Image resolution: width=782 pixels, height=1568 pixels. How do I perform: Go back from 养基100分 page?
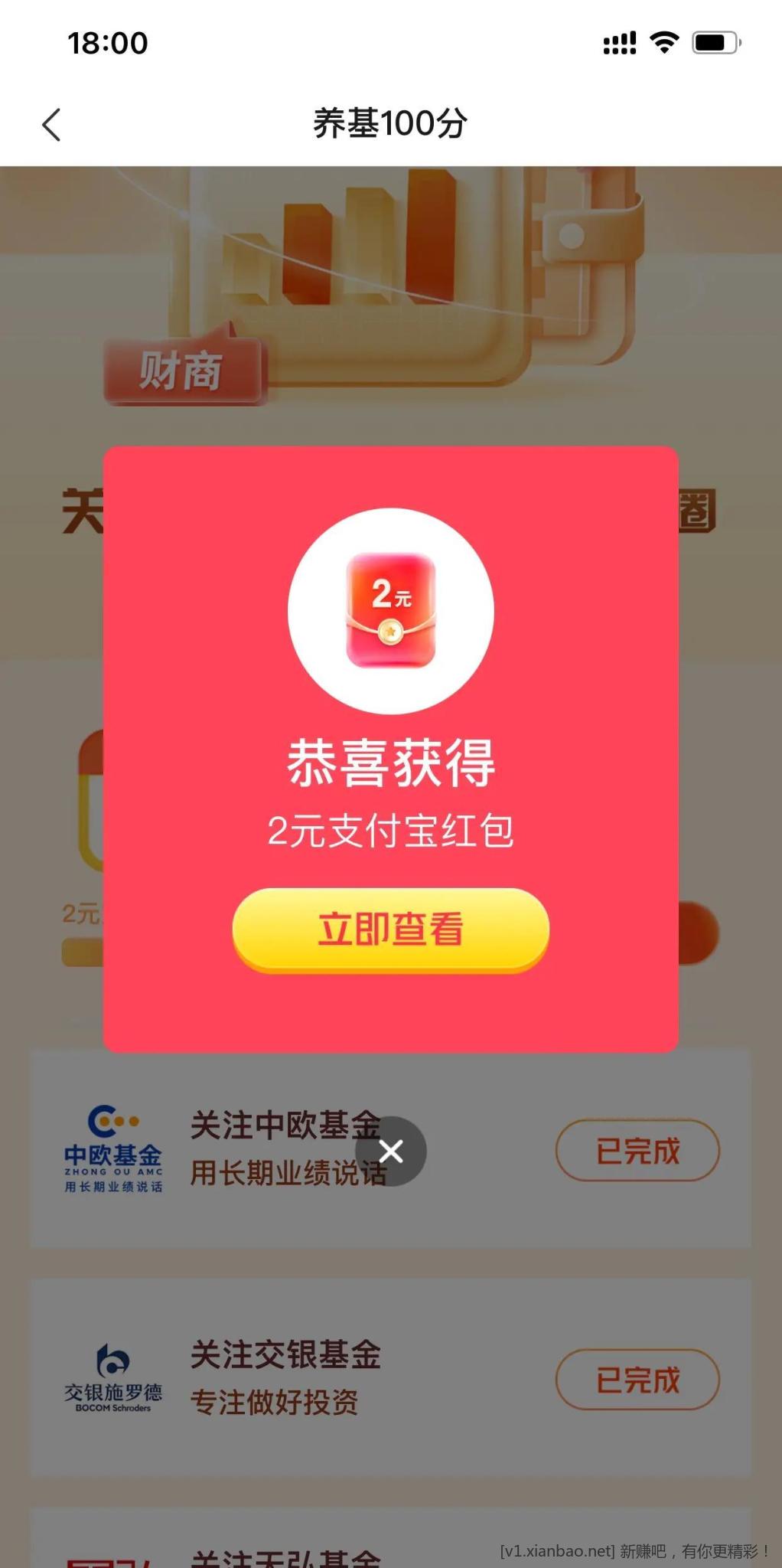click(51, 125)
